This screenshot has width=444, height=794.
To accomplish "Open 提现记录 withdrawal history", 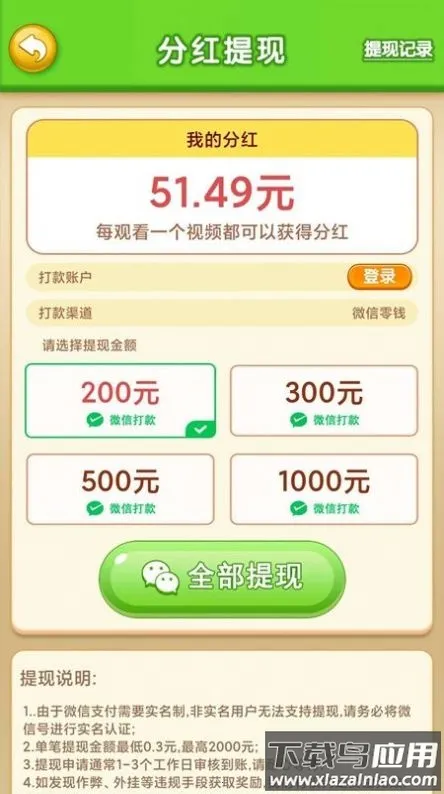I will point(398,49).
